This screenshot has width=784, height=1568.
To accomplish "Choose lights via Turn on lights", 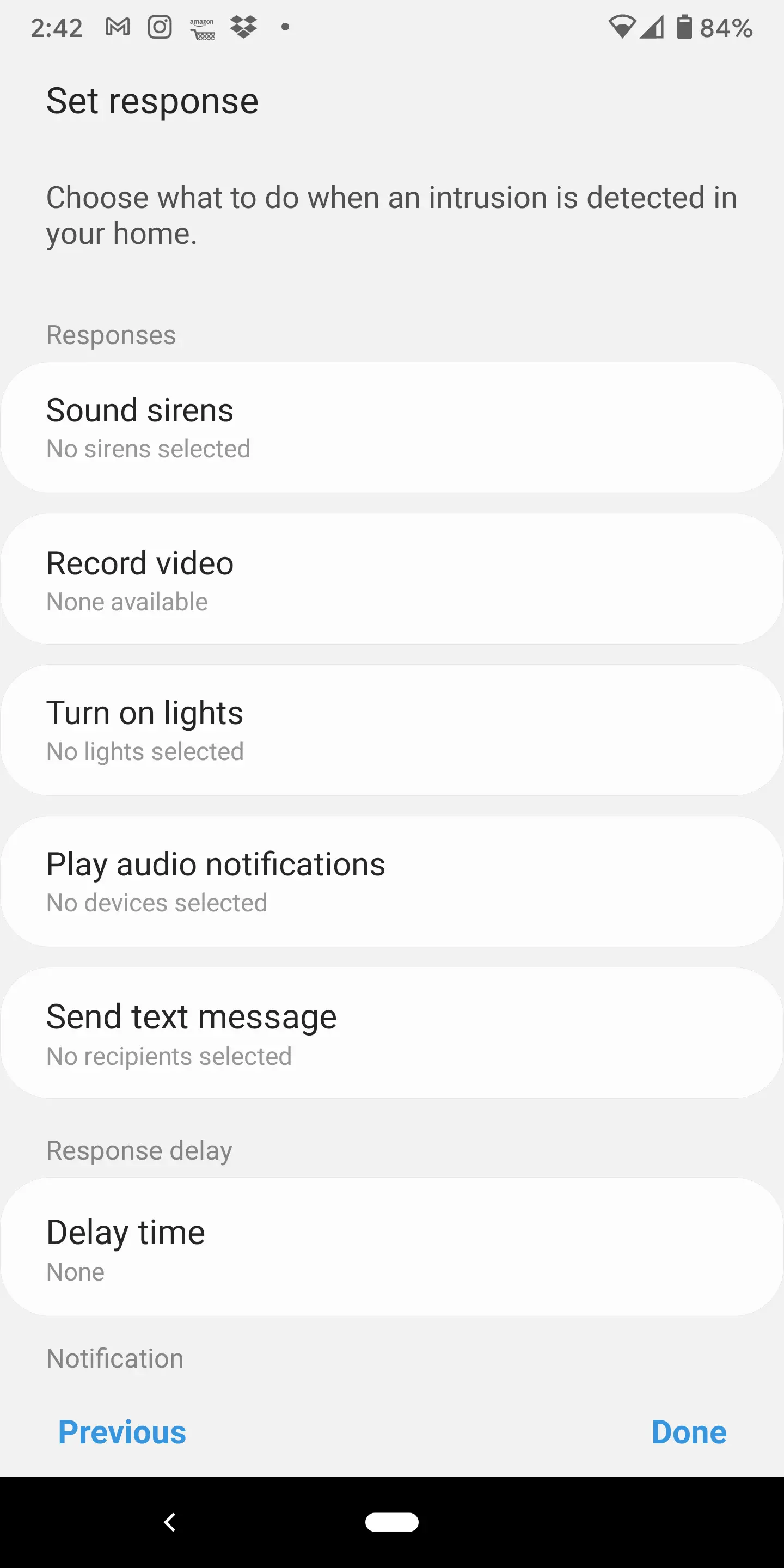I will pyautogui.click(x=392, y=730).
